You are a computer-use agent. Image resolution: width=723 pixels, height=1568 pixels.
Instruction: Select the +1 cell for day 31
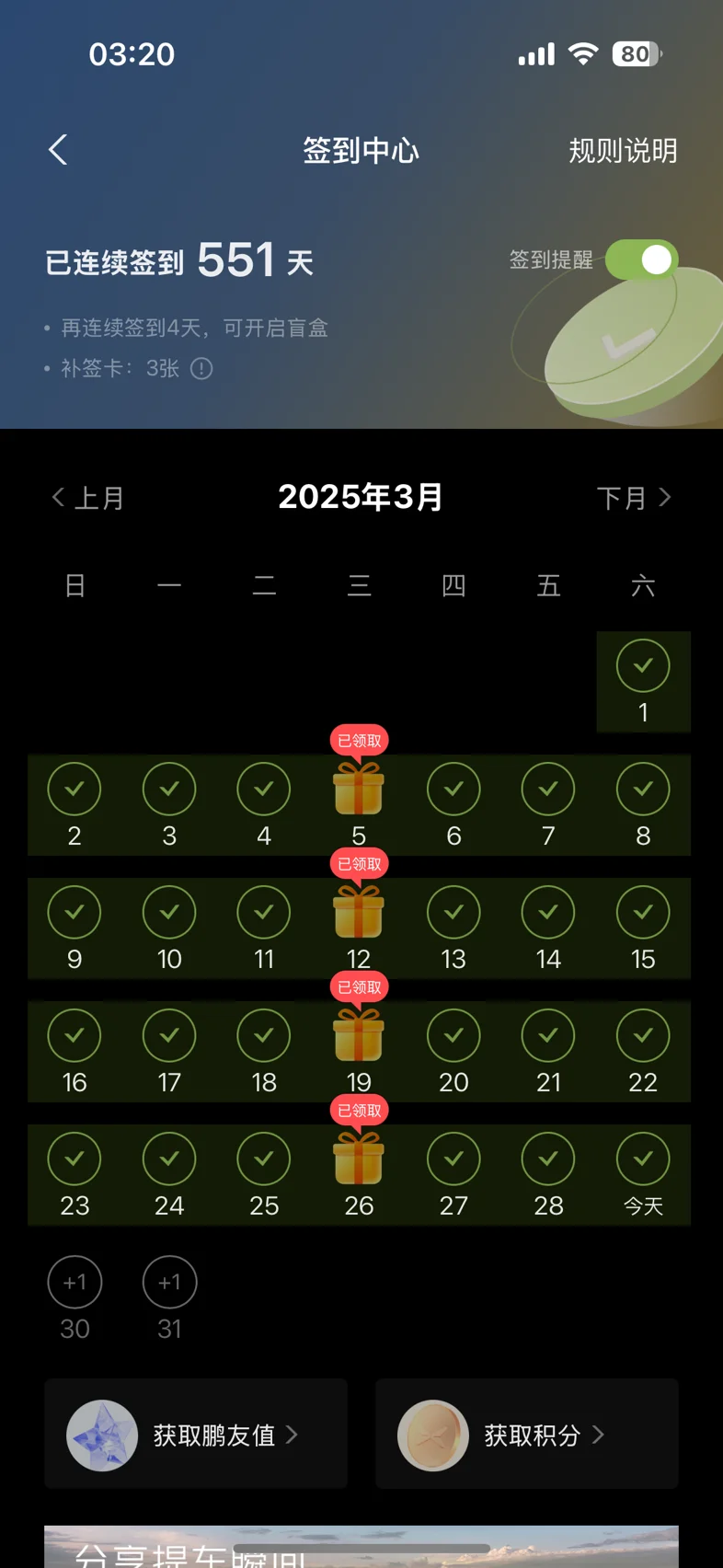pyautogui.click(x=169, y=1283)
